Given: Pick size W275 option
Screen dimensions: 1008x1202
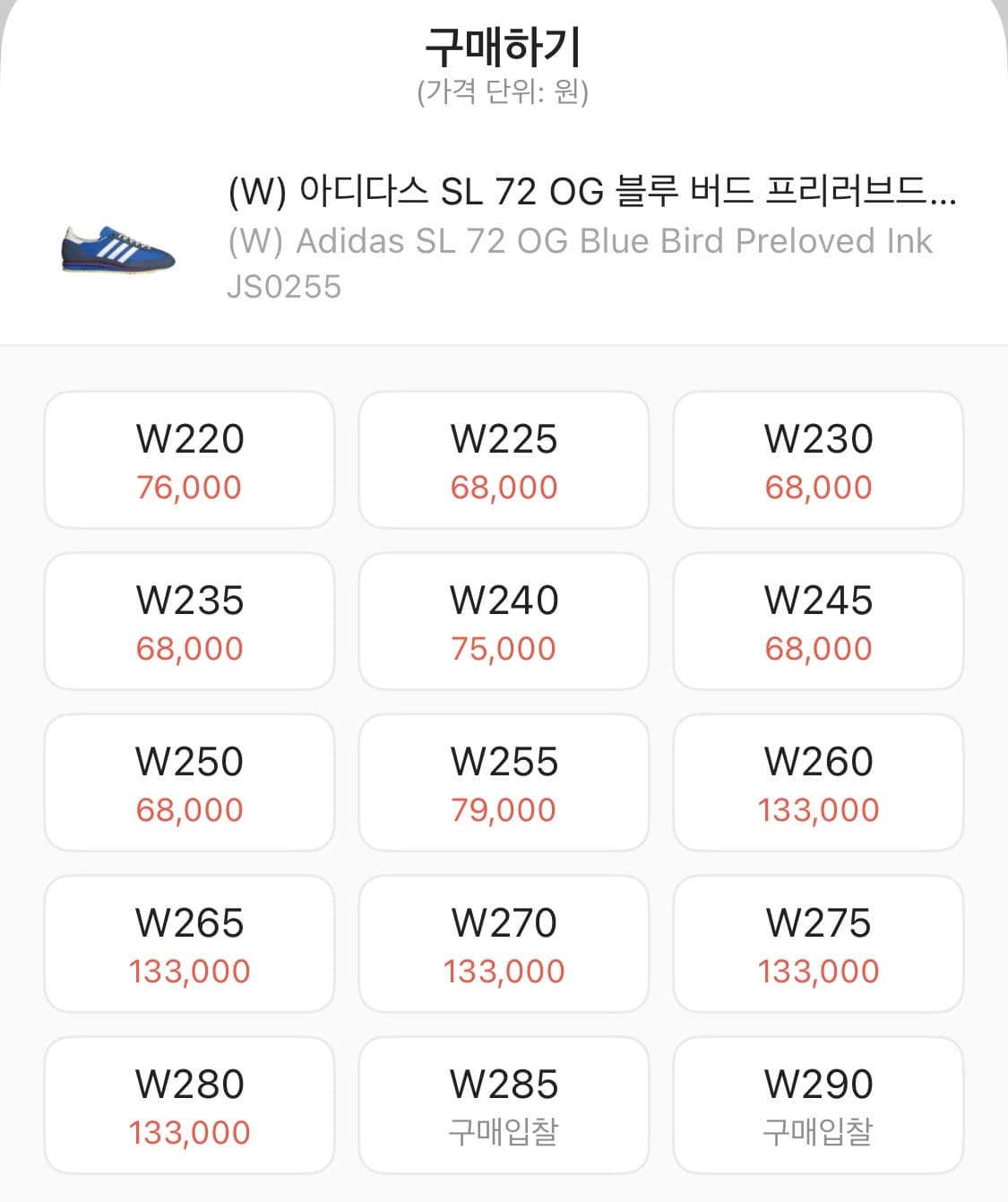Looking at the screenshot, I should pyautogui.click(x=818, y=944).
